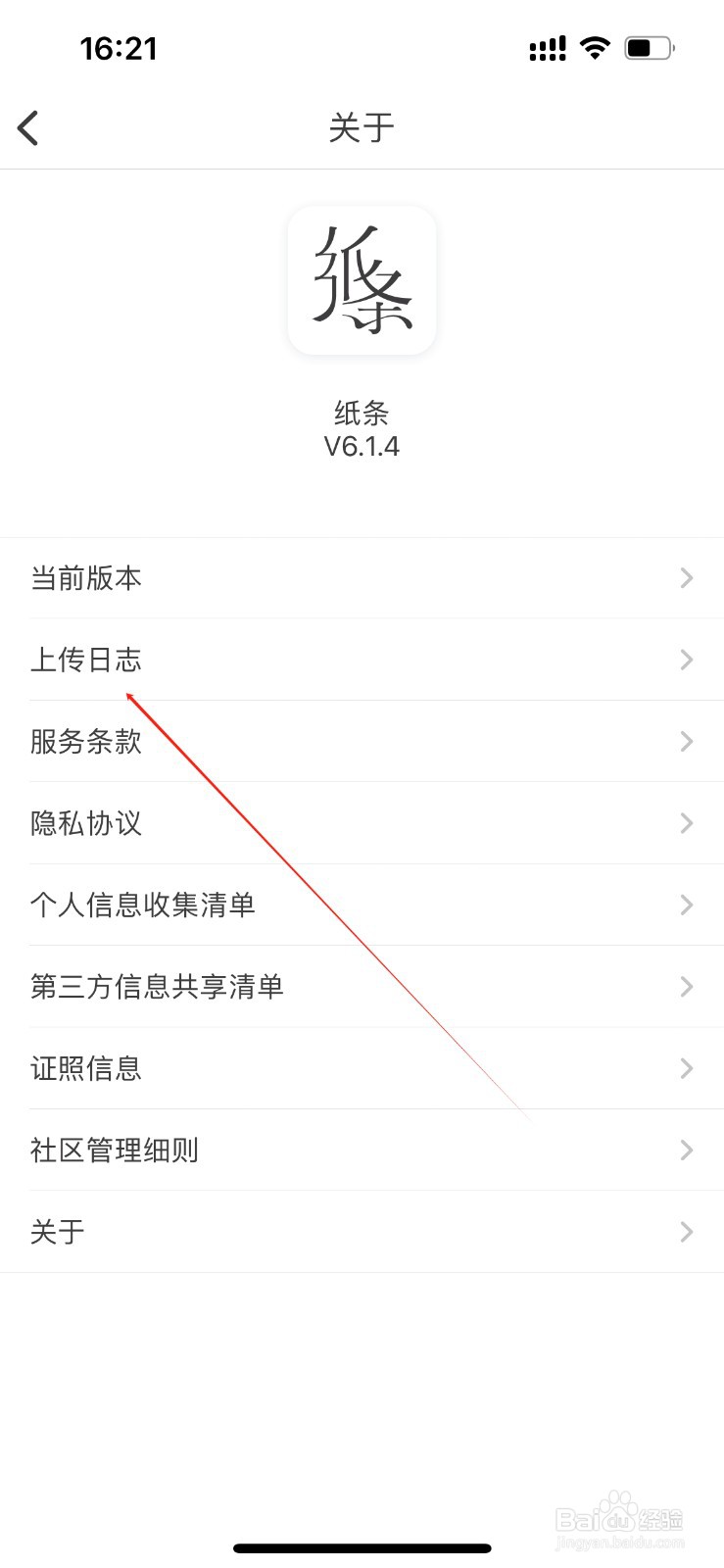Tap the app logo icon for 纸条

tap(362, 280)
